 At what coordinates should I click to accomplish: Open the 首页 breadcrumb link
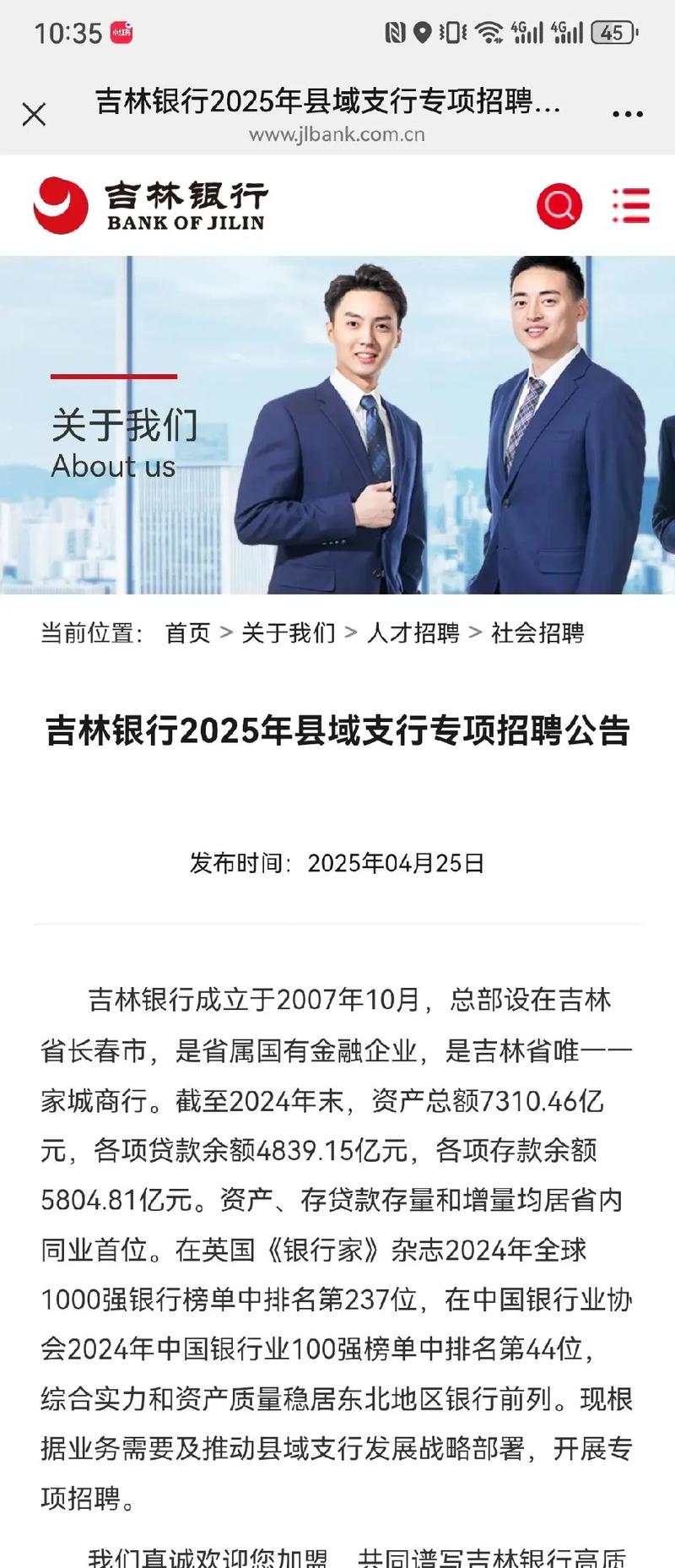[187, 636]
